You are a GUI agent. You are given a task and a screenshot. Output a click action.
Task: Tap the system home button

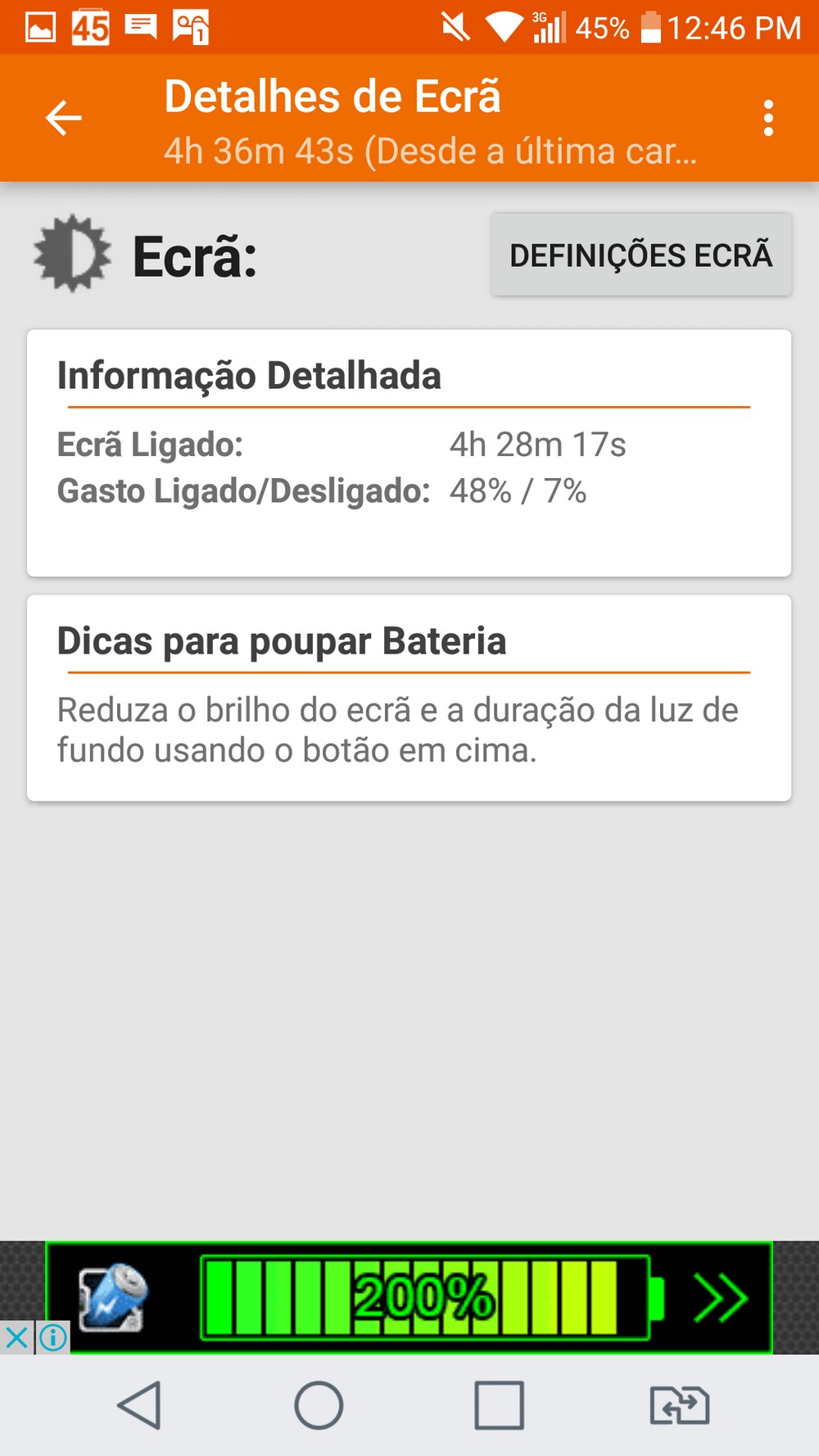point(319,1405)
